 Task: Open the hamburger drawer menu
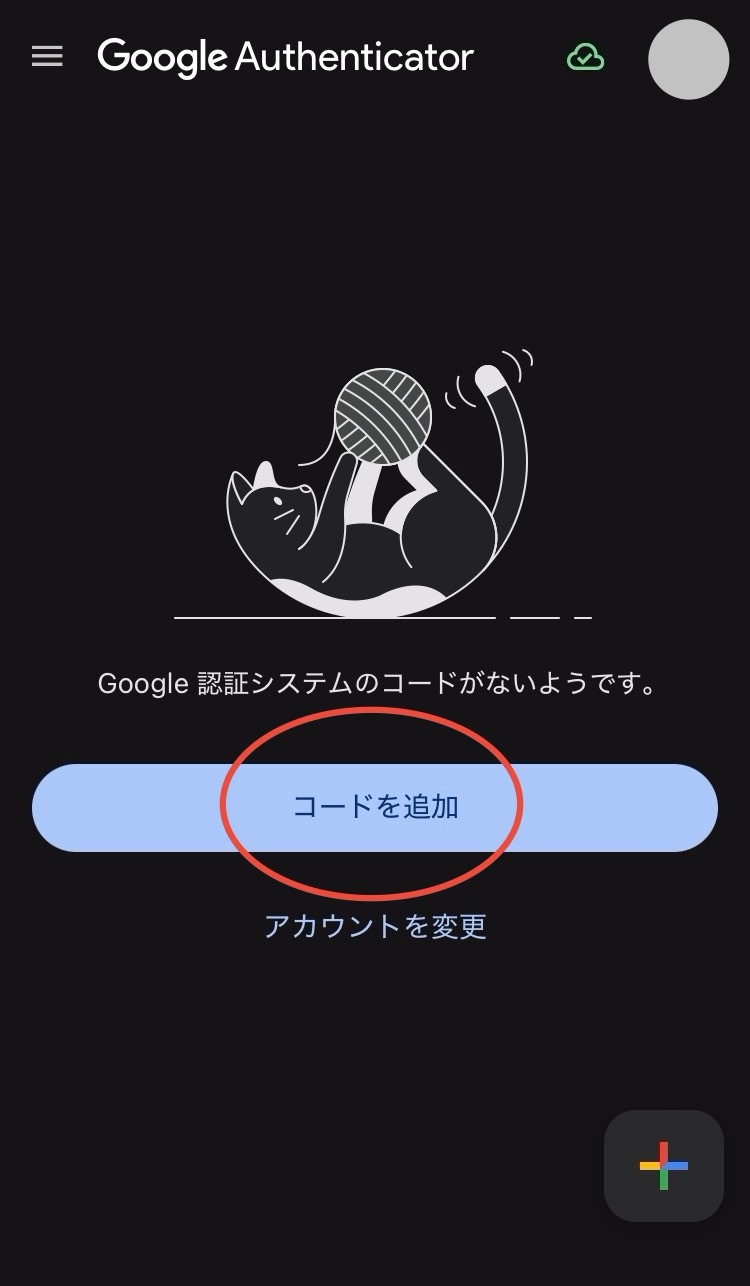[47, 57]
